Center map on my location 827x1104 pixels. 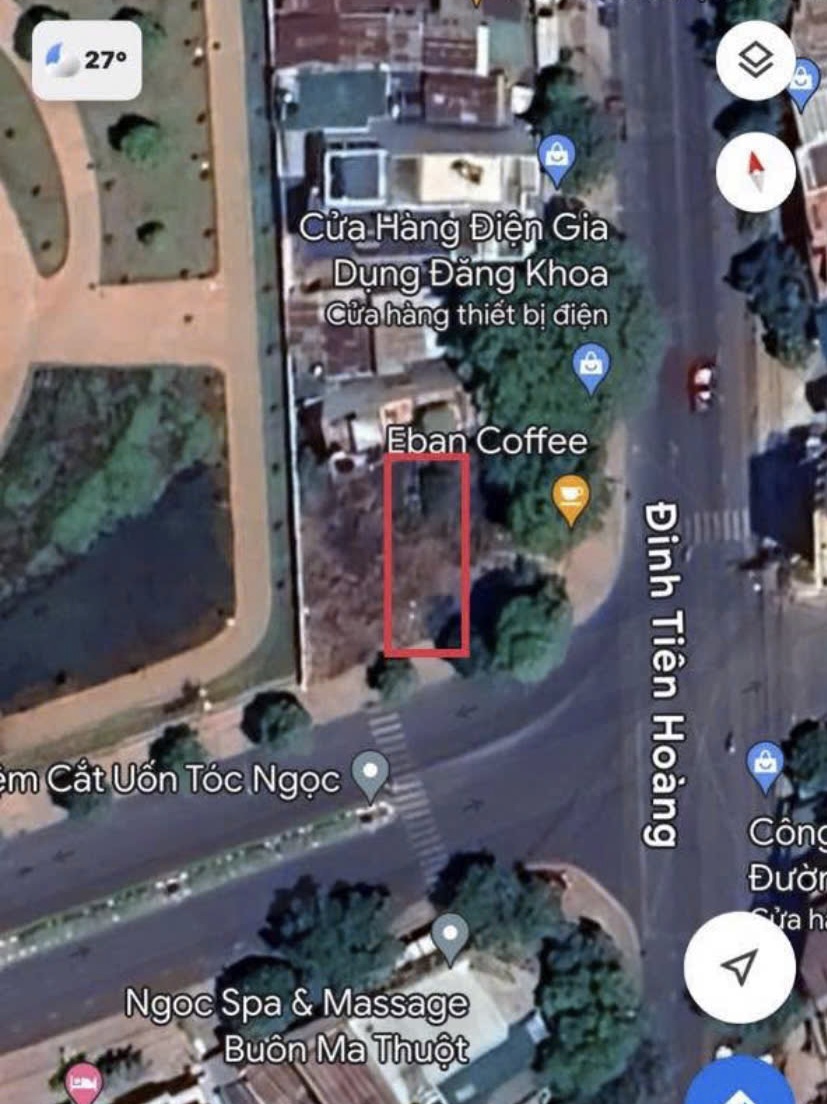click(x=739, y=966)
